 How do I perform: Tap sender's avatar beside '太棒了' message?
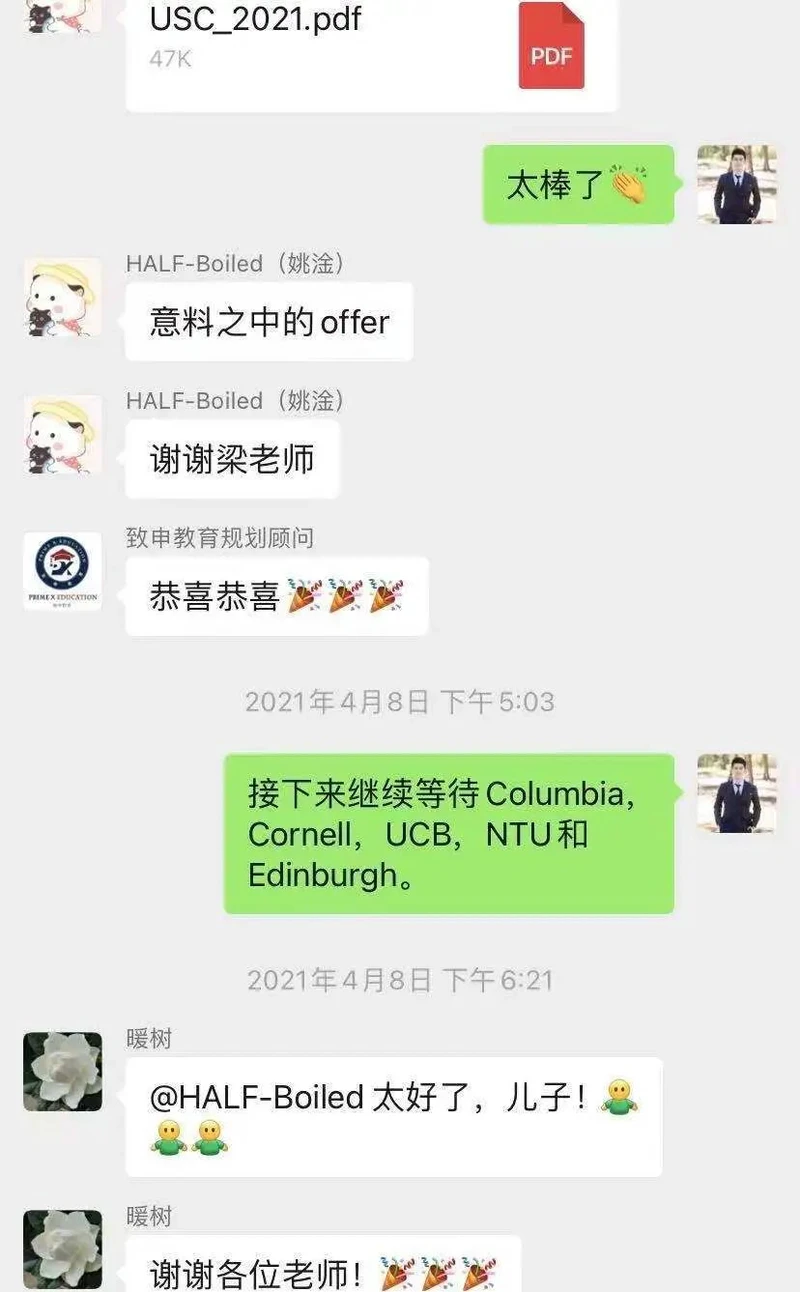[737, 184]
